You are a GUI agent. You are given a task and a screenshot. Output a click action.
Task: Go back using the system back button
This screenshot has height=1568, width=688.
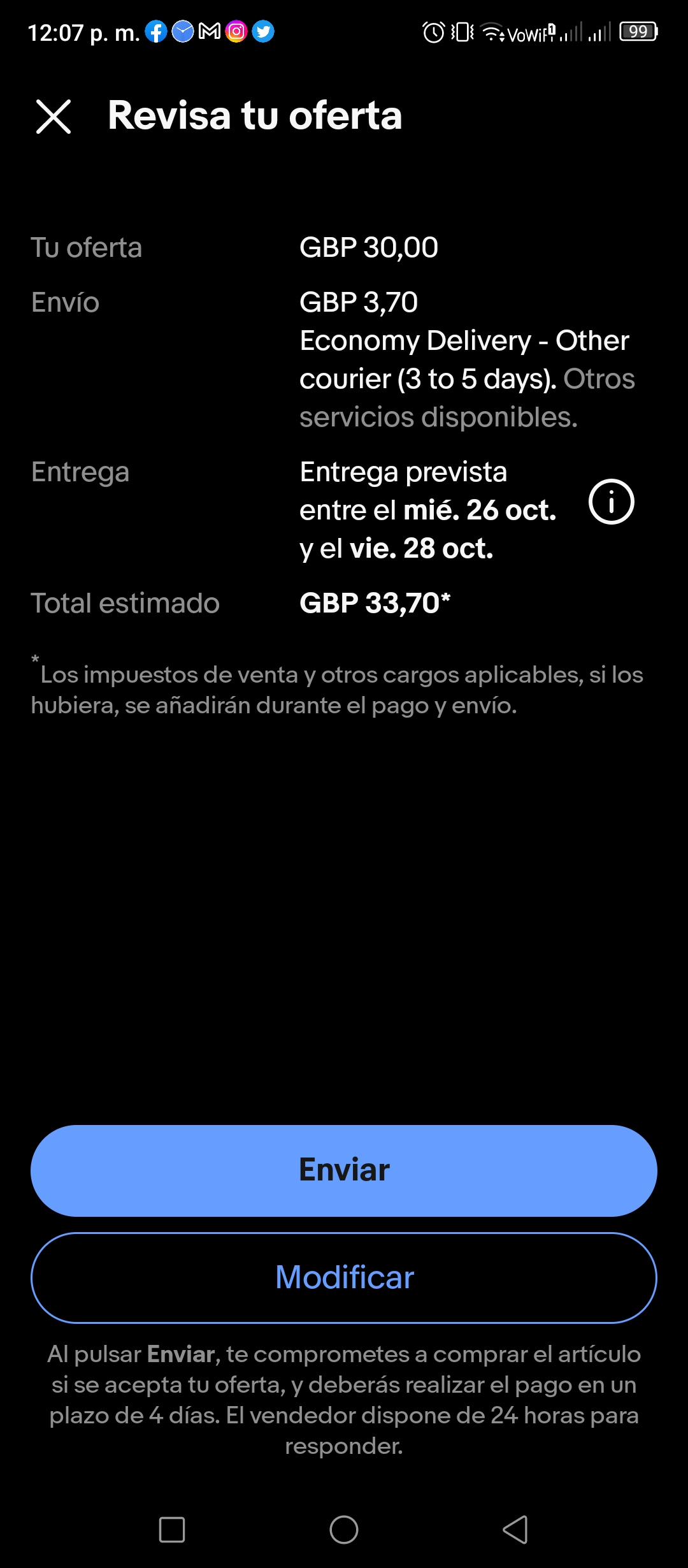point(515,1529)
